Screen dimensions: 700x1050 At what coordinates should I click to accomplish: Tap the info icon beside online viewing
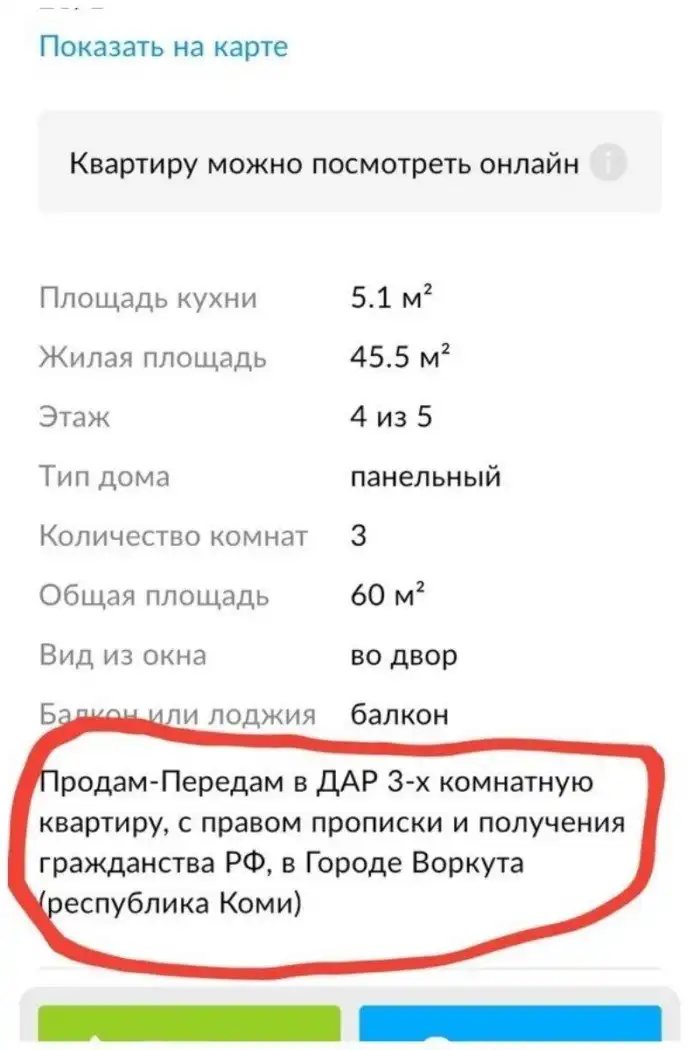[x=607, y=163]
